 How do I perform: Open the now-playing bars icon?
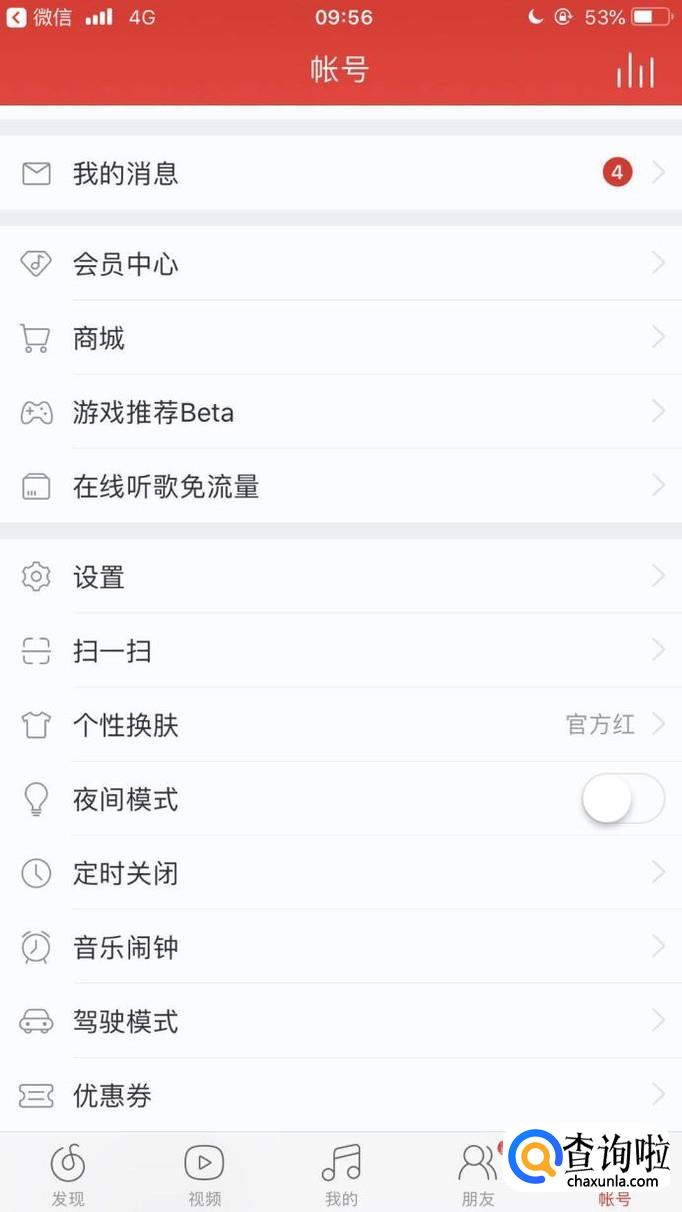click(635, 70)
